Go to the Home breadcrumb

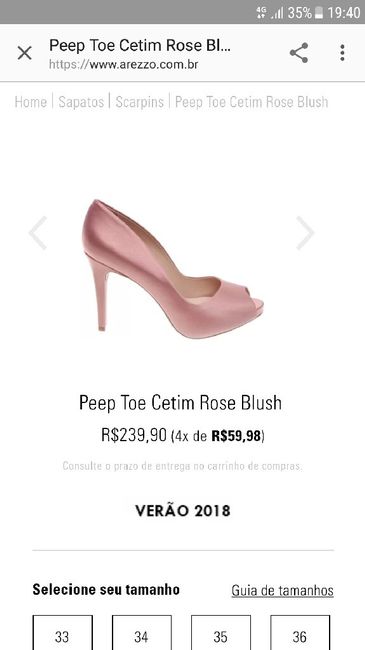pyautogui.click(x=31, y=102)
